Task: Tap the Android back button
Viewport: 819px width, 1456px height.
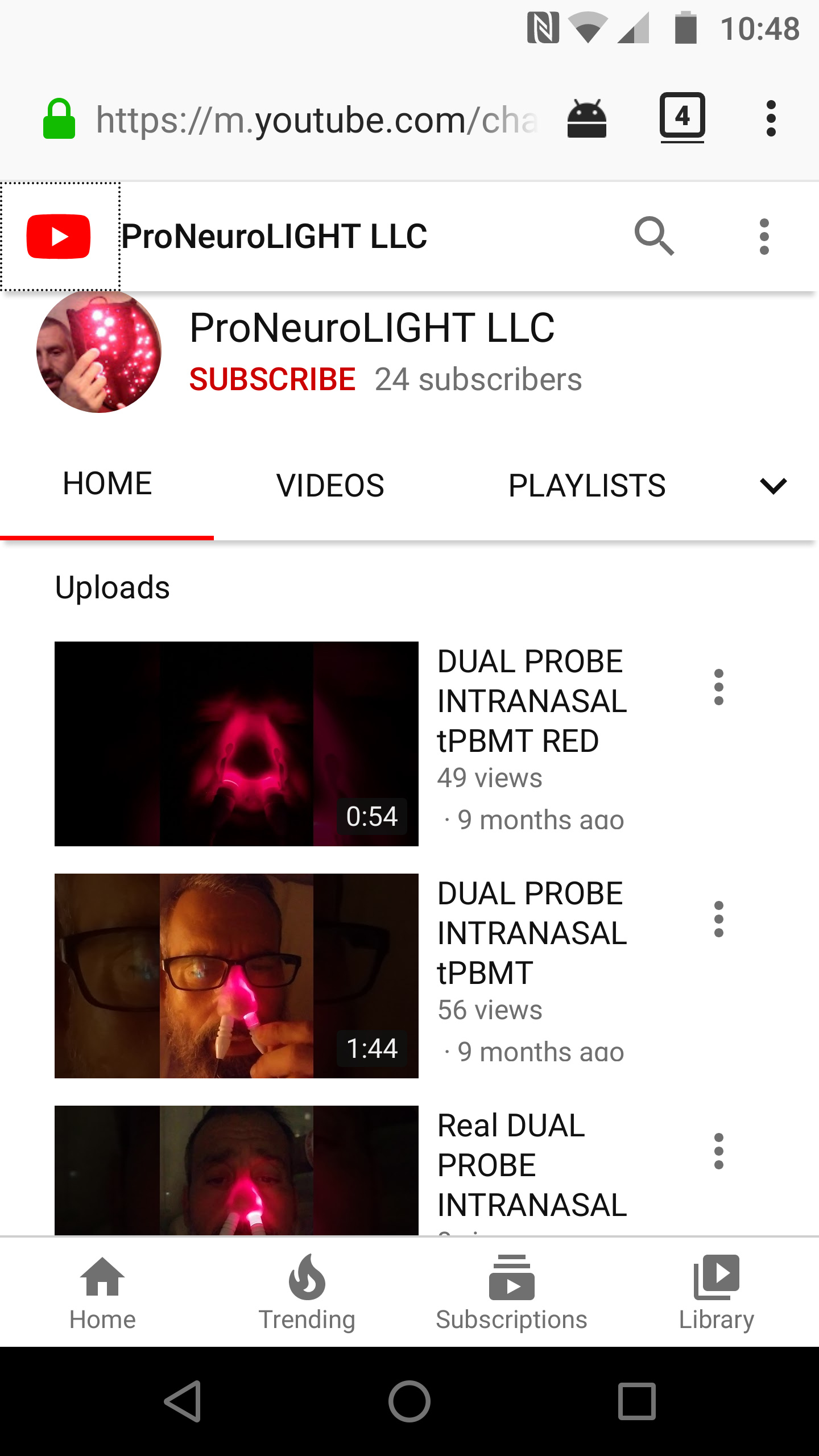Action: click(x=183, y=1401)
